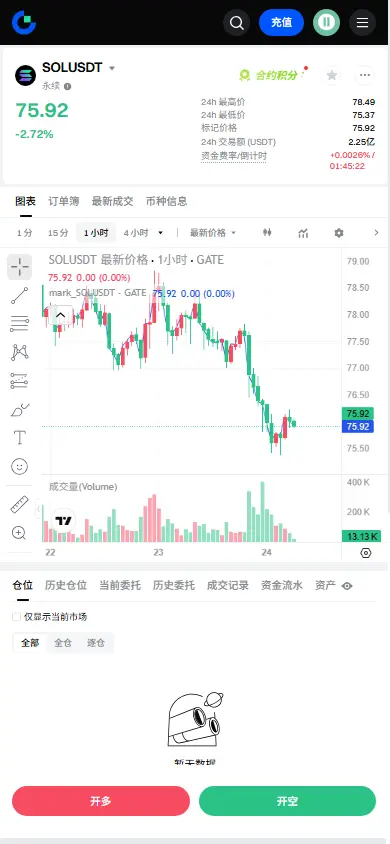
Task: Open 币种信息 tab
Action: point(167,201)
